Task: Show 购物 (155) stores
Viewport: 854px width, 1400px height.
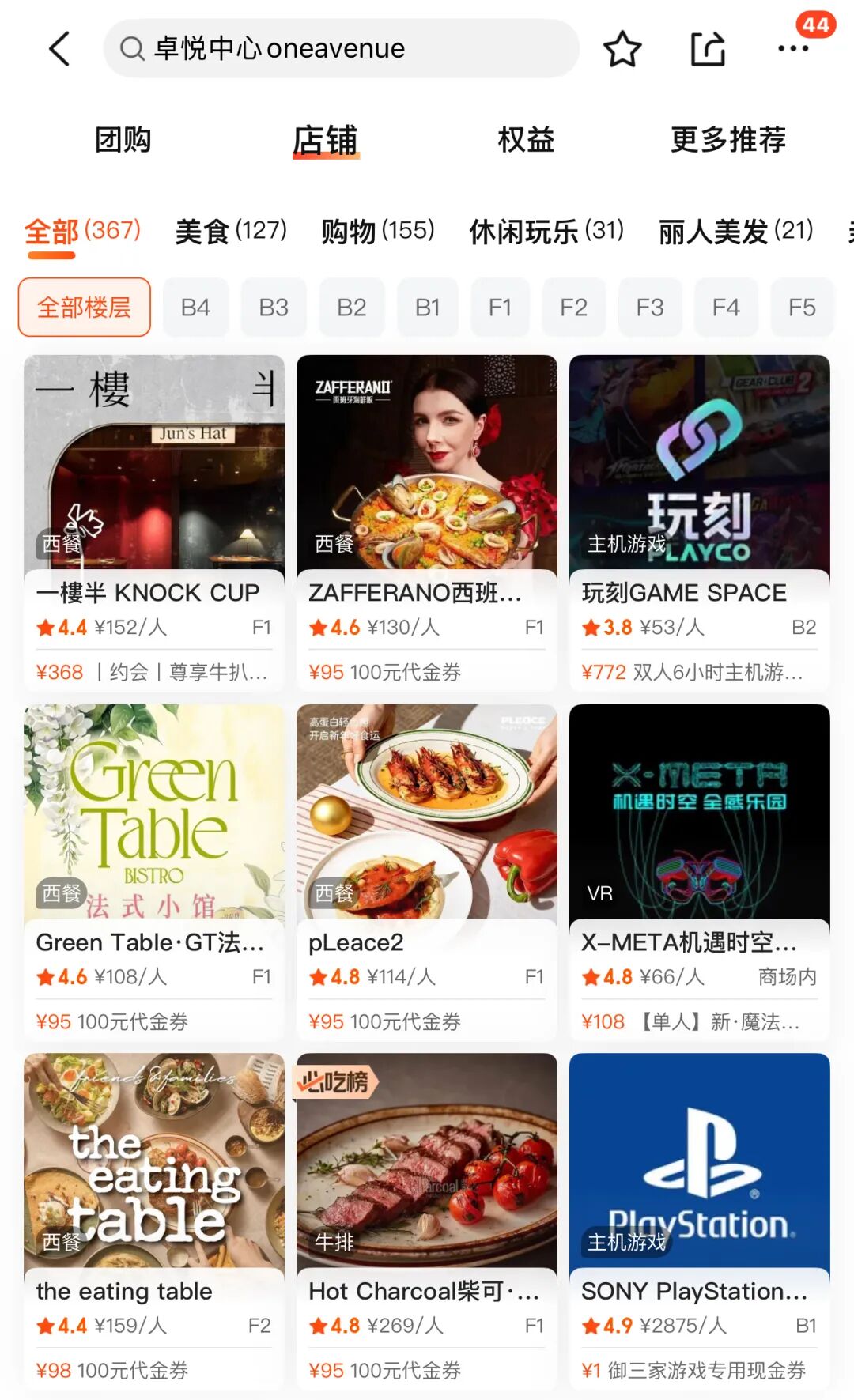Action: pos(378,231)
